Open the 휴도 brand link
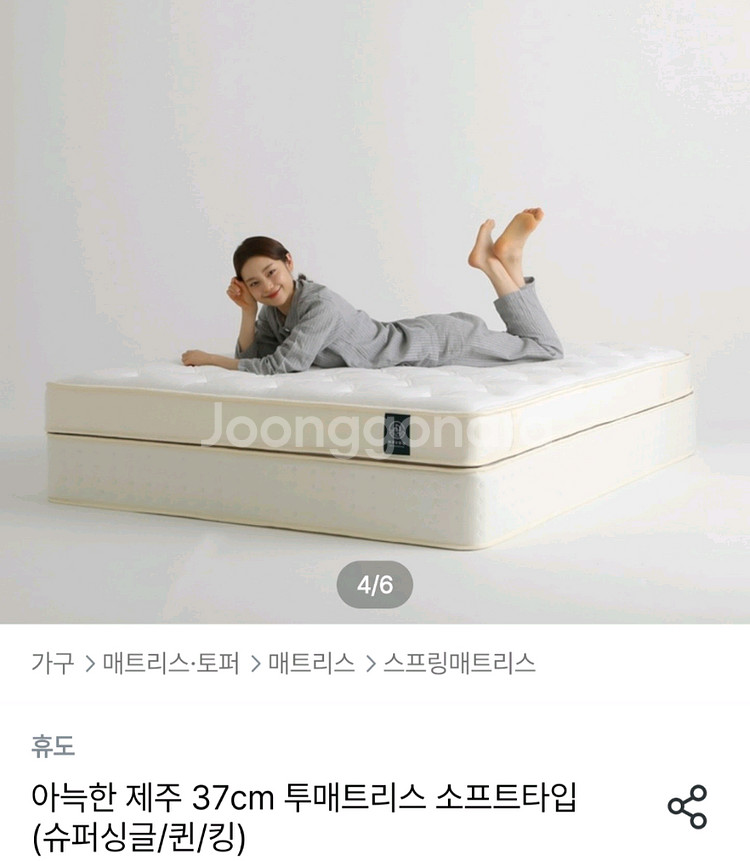The image size is (750, 861). (53, 746)
